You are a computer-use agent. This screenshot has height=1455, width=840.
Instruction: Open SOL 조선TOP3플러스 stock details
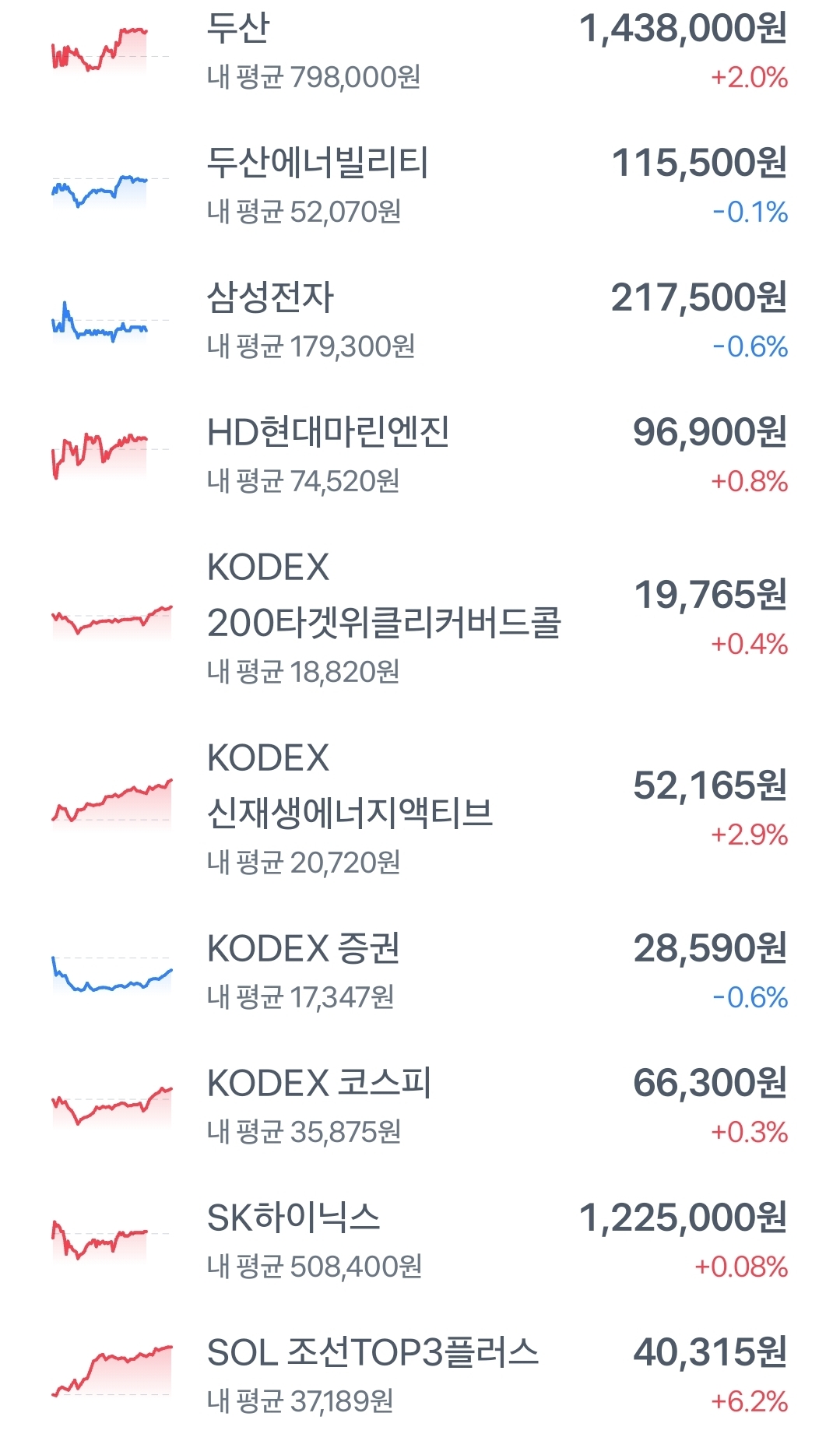[372, 1354]
